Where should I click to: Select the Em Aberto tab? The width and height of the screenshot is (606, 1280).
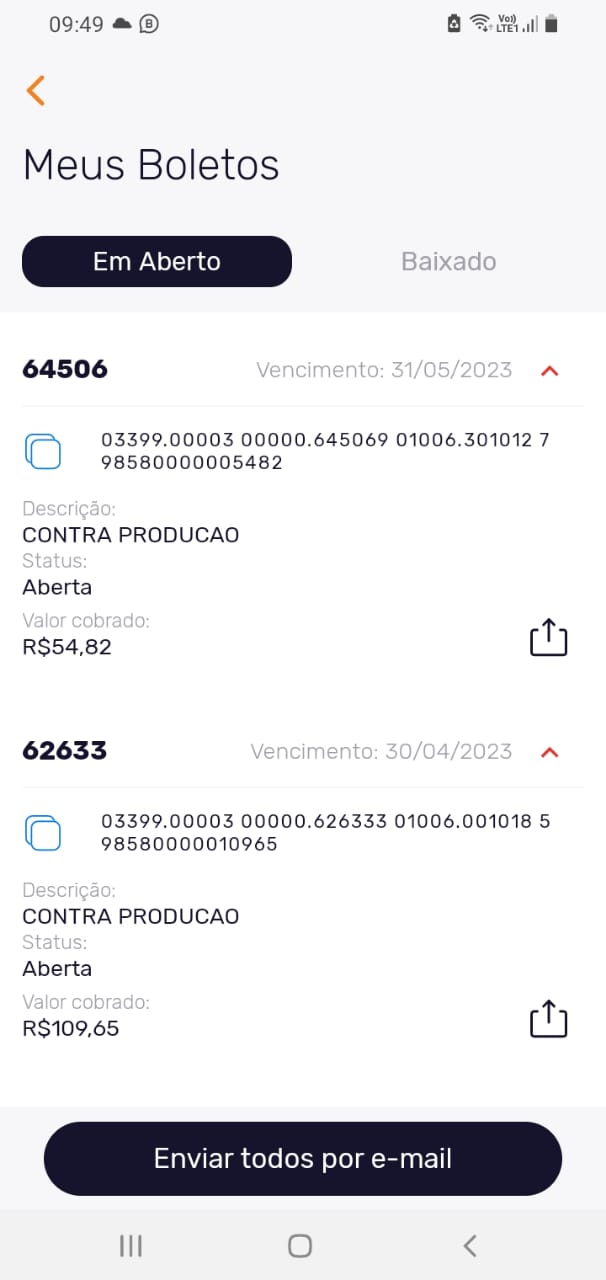(x=157, y=262)
